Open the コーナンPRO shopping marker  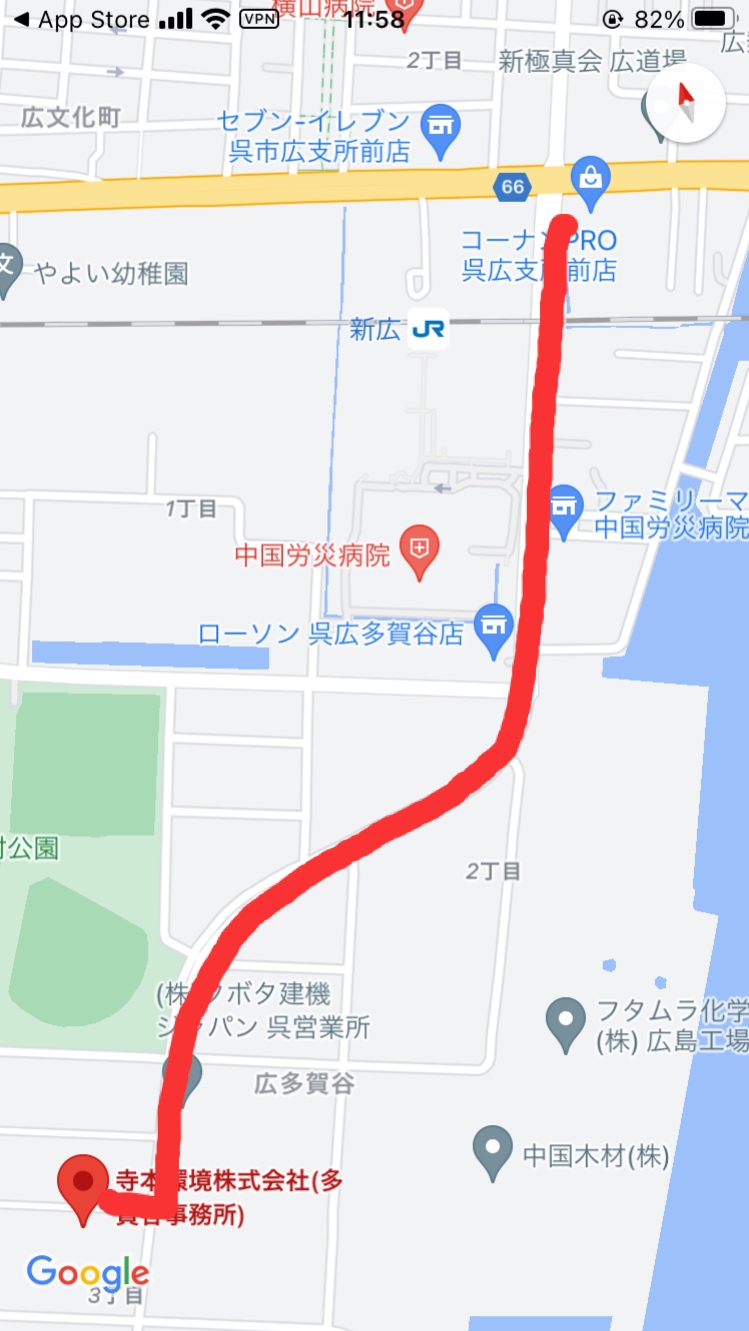pyautogui.click(x=591, y=182)
